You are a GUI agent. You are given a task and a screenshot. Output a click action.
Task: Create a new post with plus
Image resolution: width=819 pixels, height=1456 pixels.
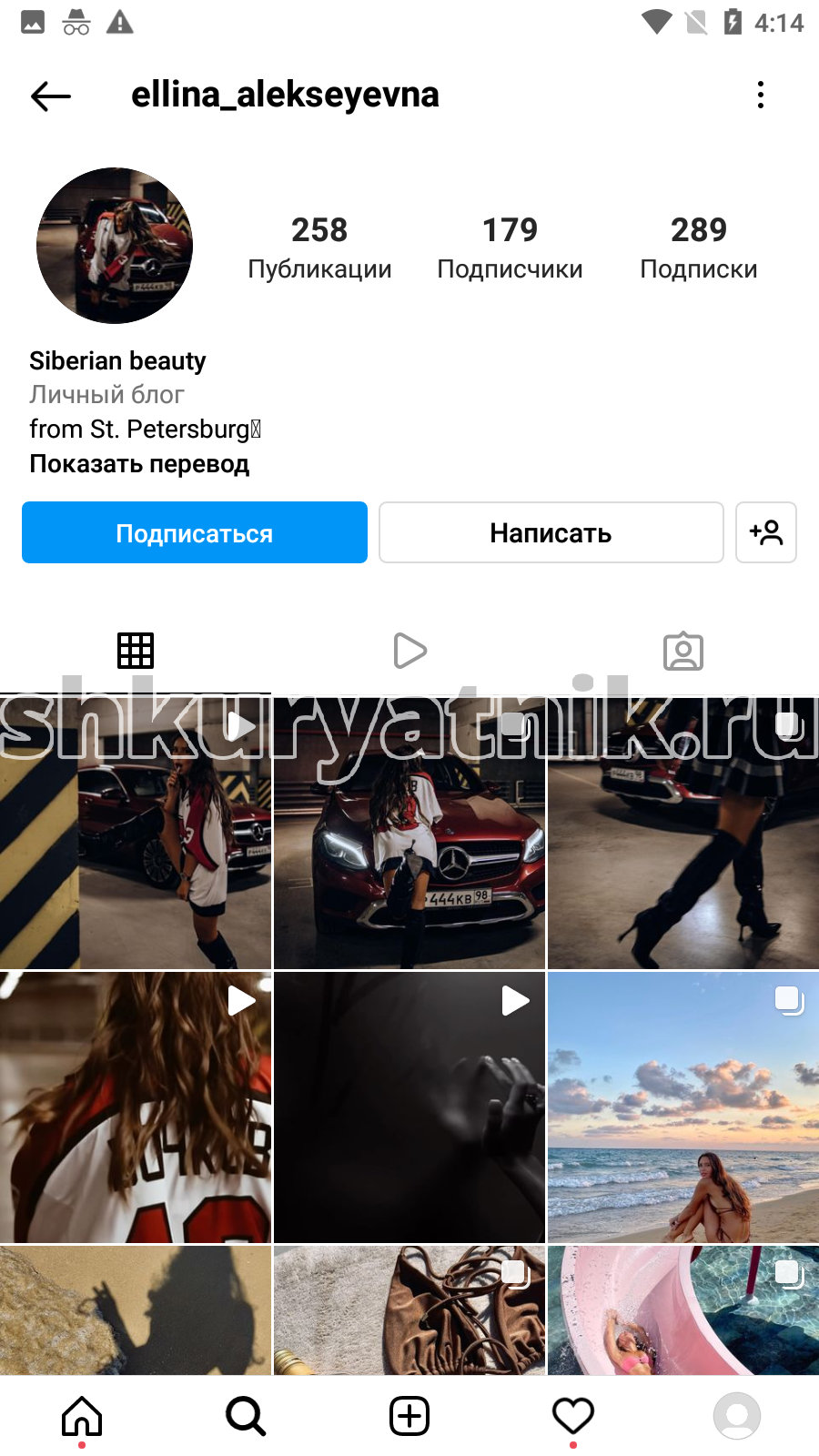pos(409,1416)
